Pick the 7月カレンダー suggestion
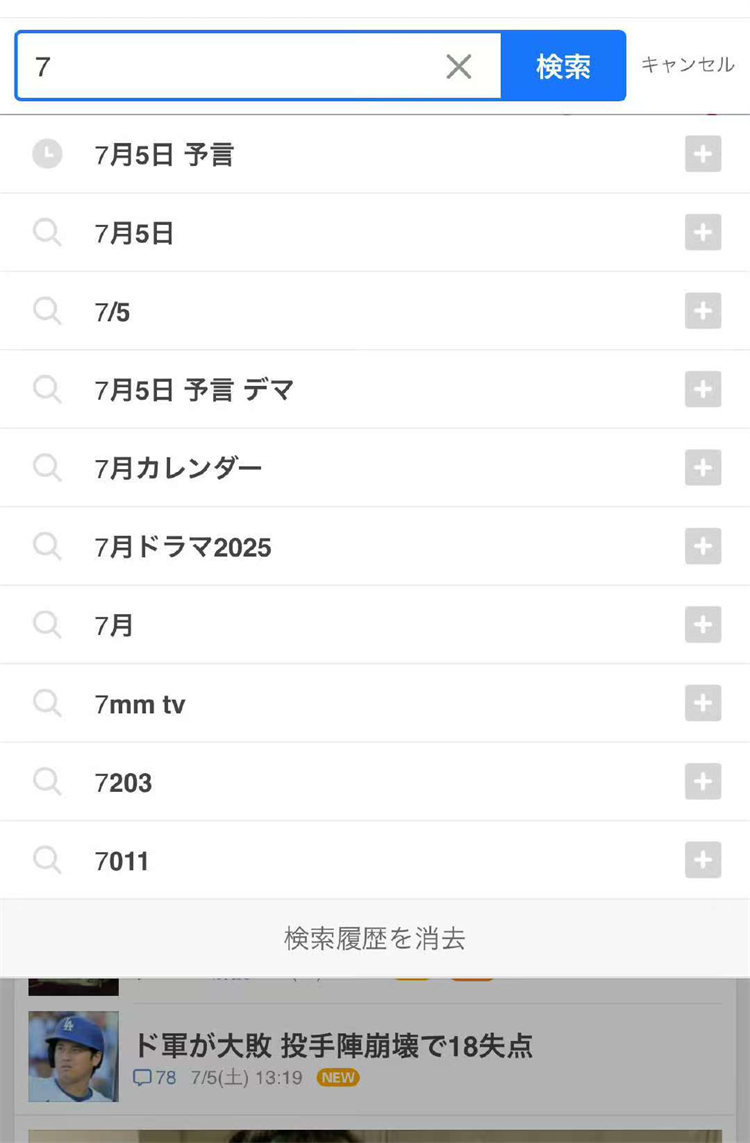This screenshot has width=750, height=1143. [179, 468]
